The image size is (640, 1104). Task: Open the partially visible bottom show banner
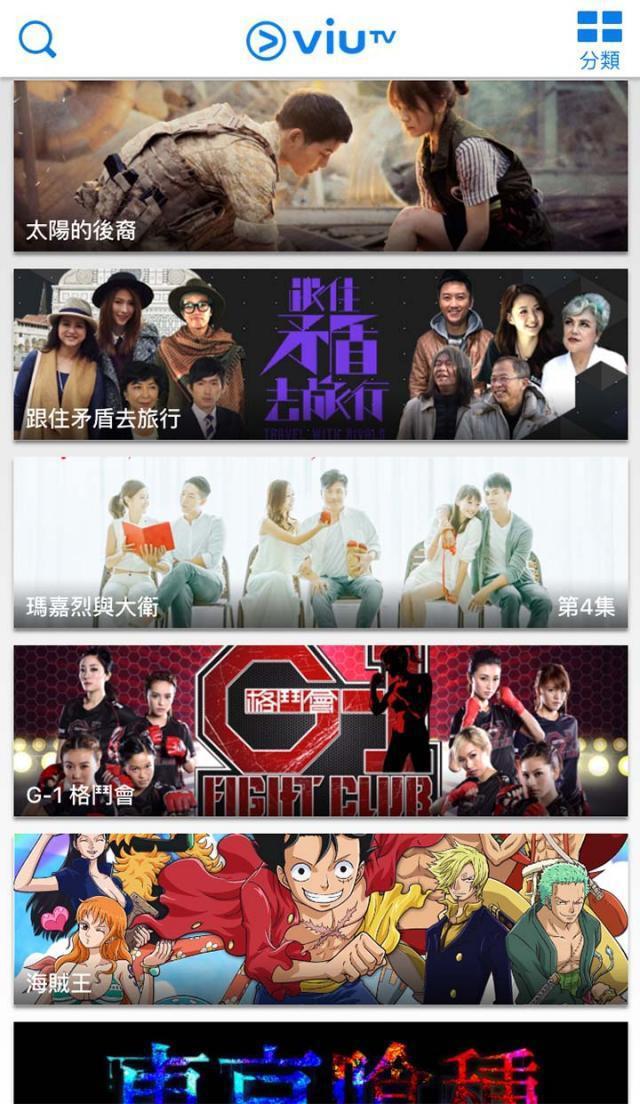coord(320,1063)
